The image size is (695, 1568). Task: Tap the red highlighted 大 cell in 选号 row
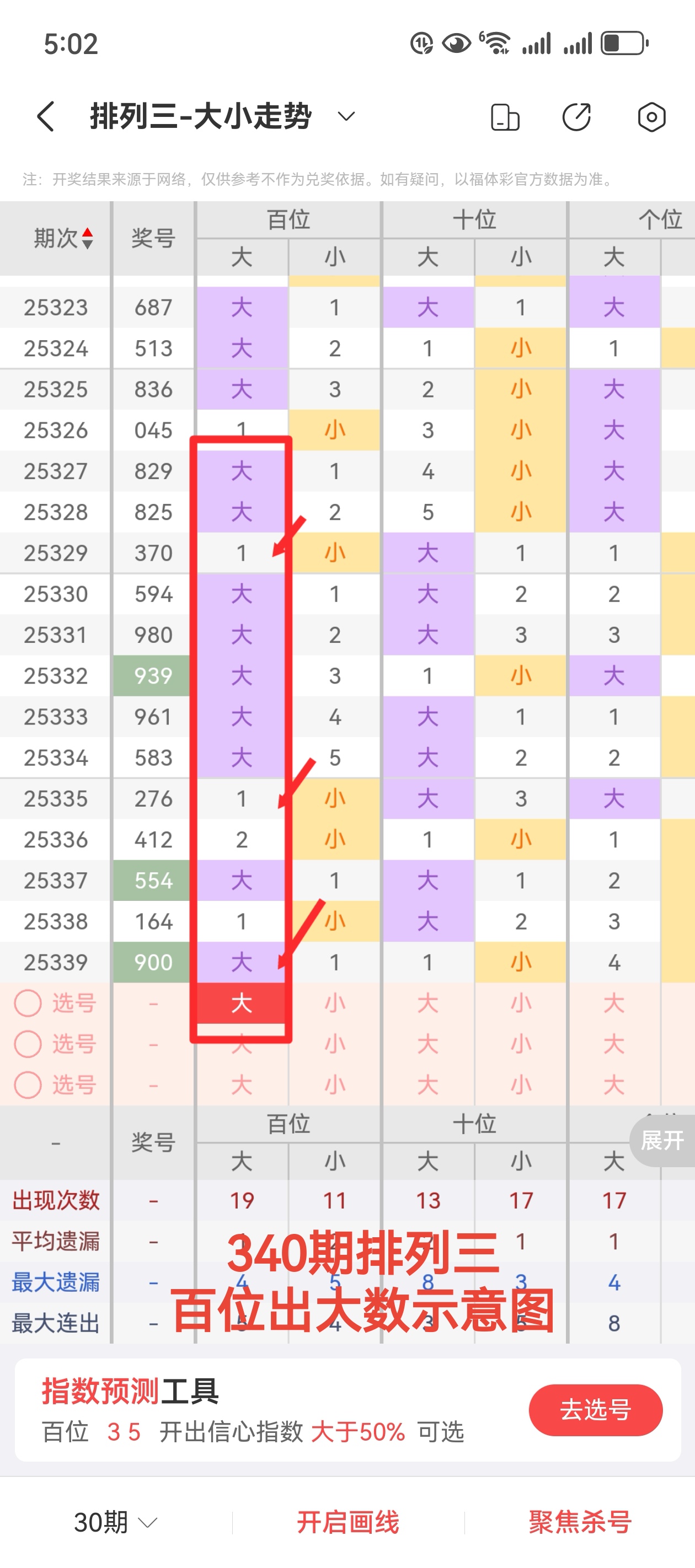242,1003
